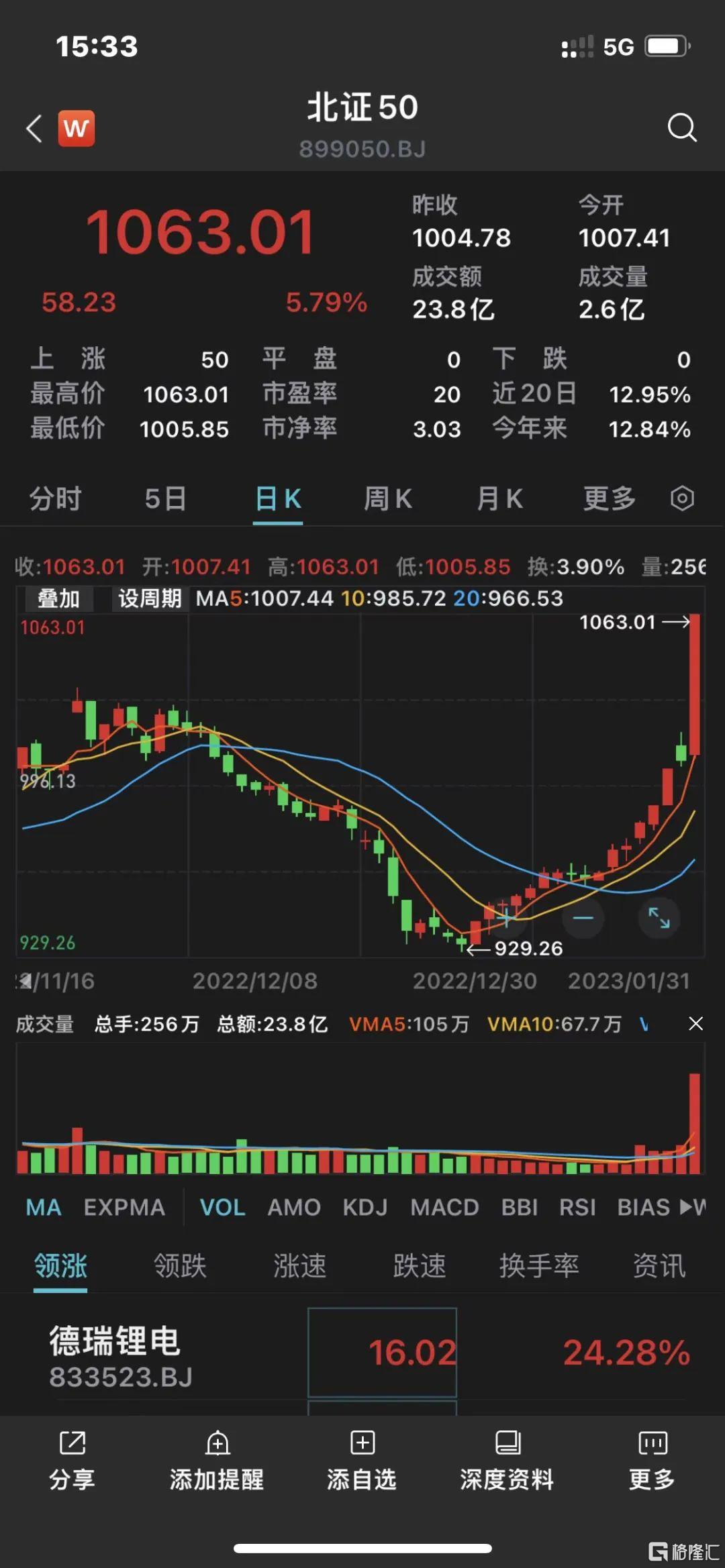Close the 成交量 indicator panel
This screenshot has height=1568, width=725.
[696, 1023]
